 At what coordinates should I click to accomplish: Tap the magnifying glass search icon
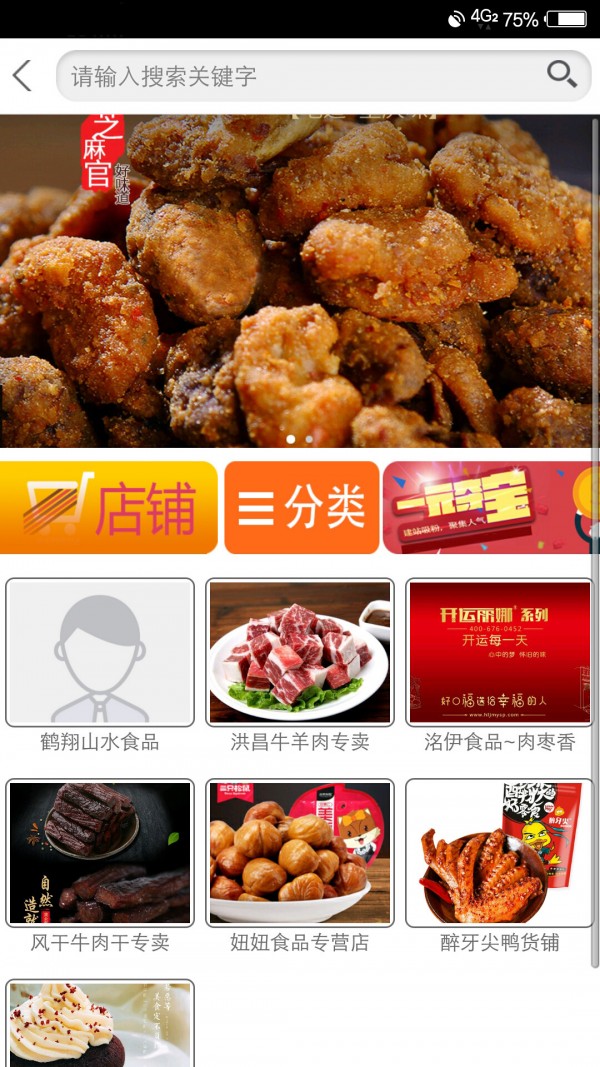561,75
